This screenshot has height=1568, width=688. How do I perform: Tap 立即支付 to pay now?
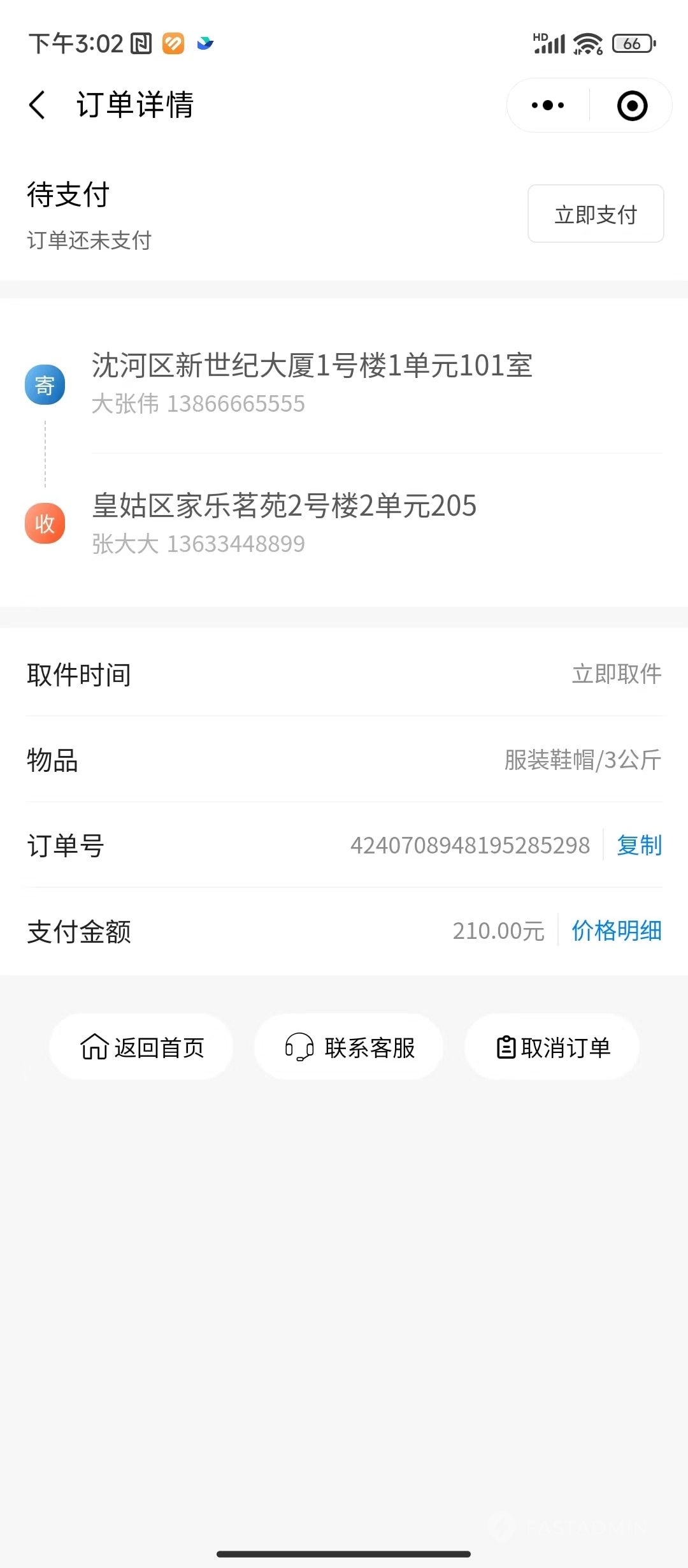[x=596, y=214]
